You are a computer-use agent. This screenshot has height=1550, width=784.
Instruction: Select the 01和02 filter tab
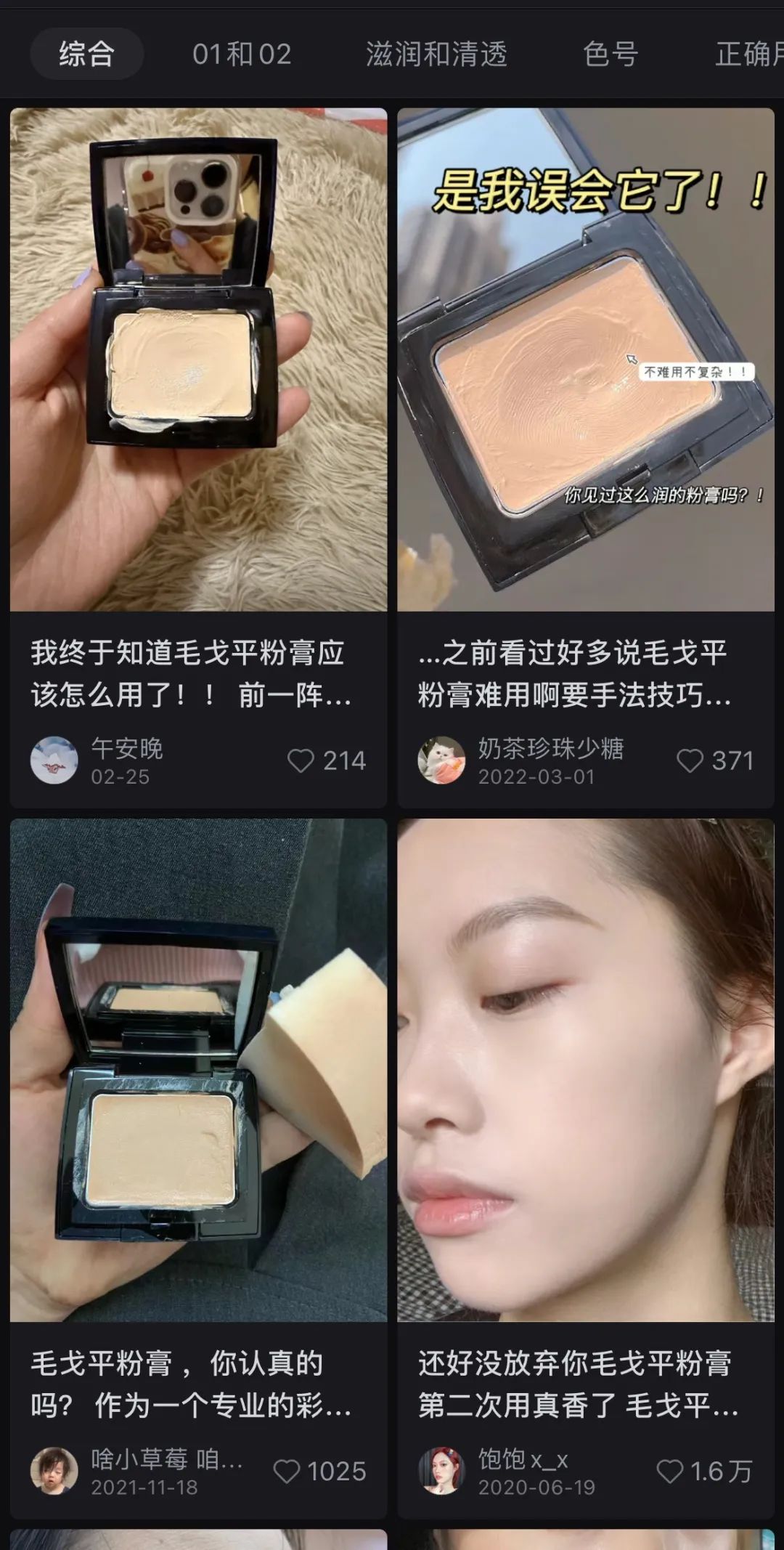[x=242, y=54]
